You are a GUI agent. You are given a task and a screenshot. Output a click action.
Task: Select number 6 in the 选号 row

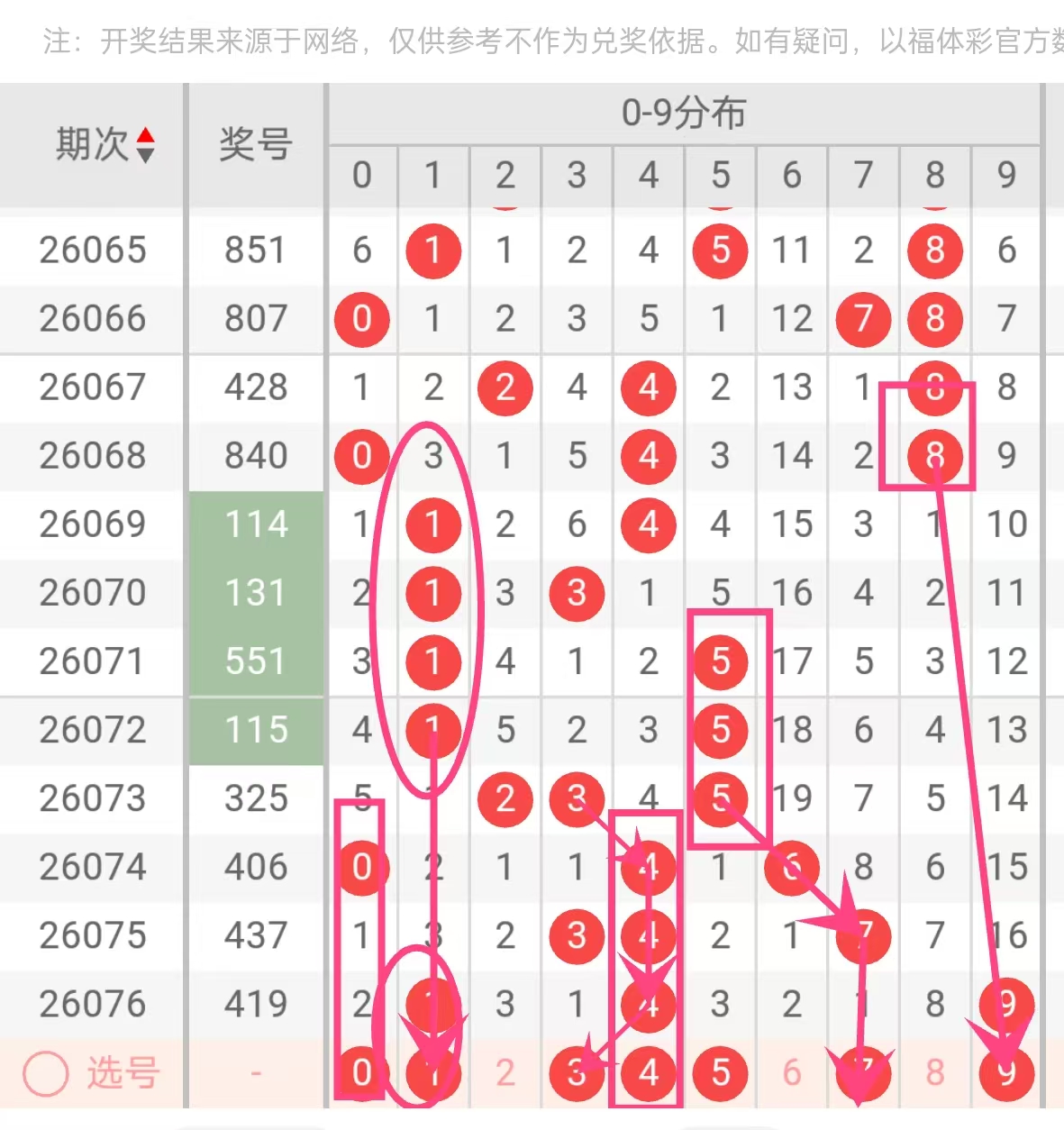tap(792, 1072)
